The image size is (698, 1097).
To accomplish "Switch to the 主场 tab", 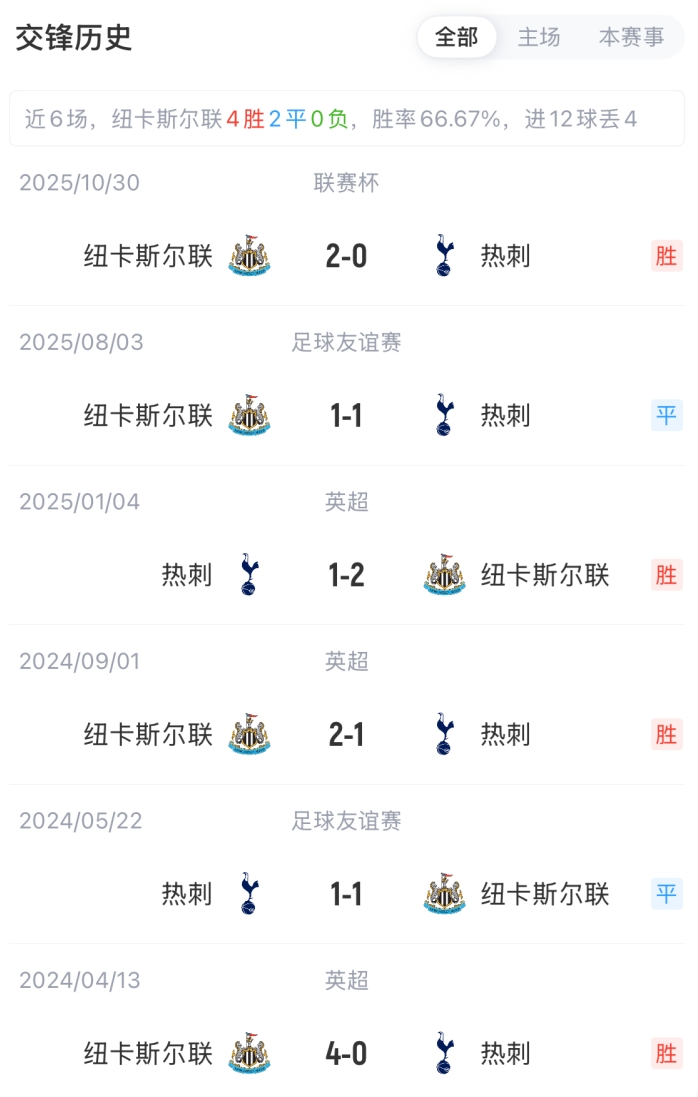I will coord(539,38).
